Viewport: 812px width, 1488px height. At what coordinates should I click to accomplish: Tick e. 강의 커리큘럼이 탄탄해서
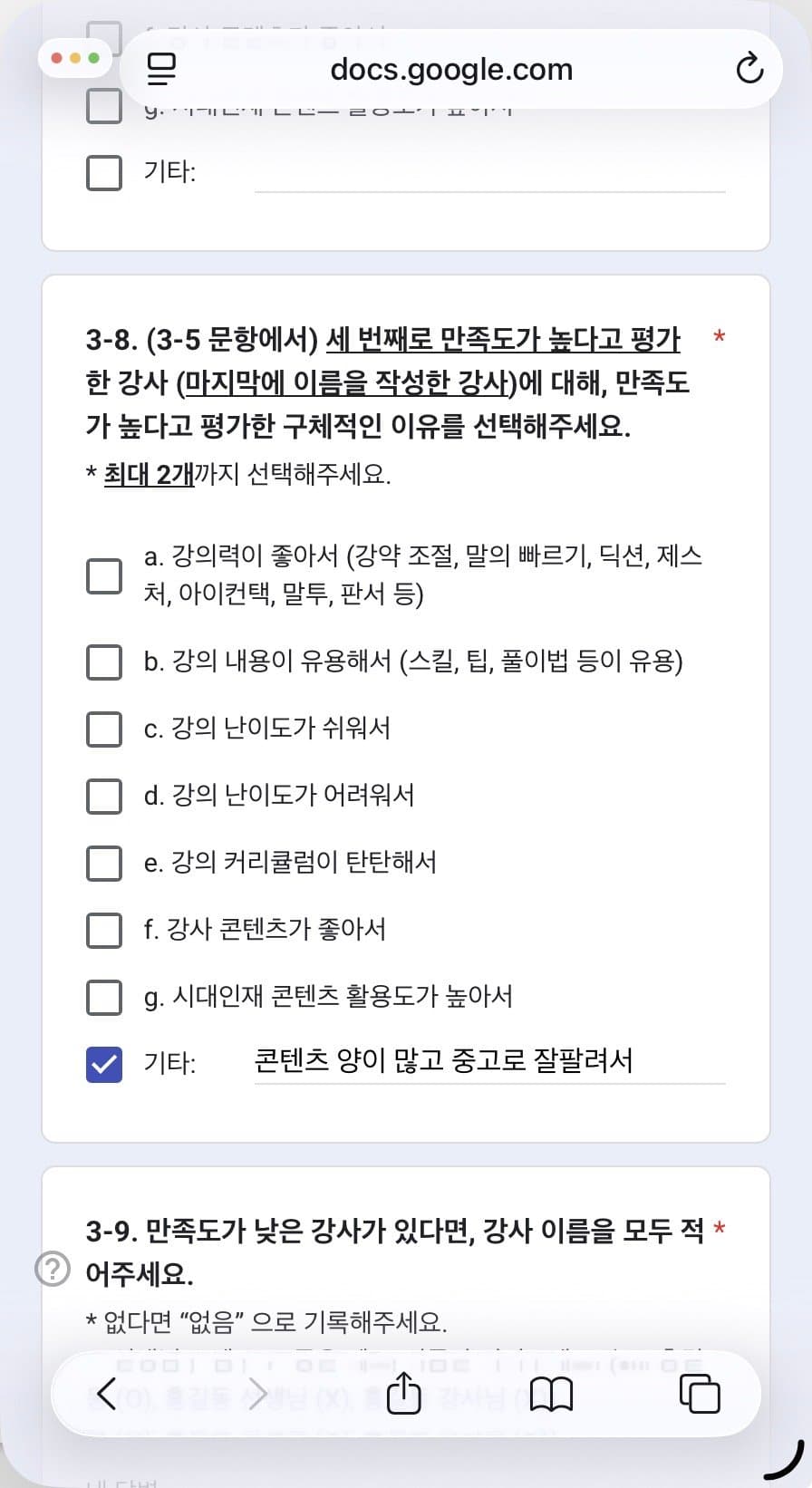(x=104, y=863)
